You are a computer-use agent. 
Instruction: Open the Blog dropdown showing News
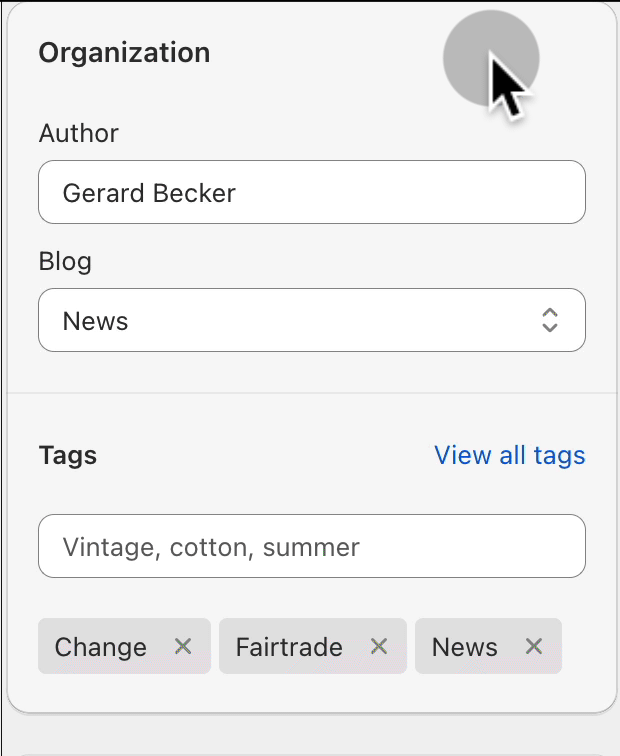point(311,320)
